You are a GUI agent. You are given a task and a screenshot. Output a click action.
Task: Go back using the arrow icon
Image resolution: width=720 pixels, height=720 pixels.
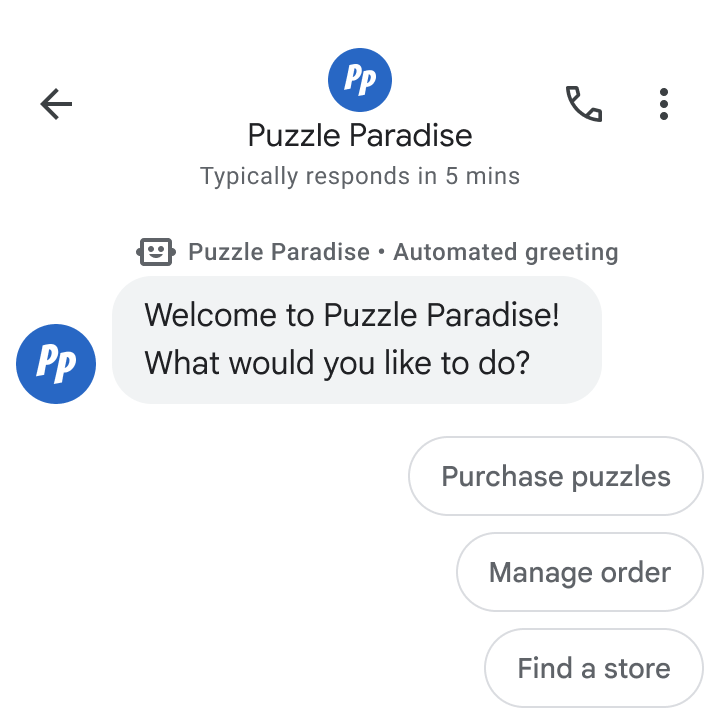click(x=56, y=104)
